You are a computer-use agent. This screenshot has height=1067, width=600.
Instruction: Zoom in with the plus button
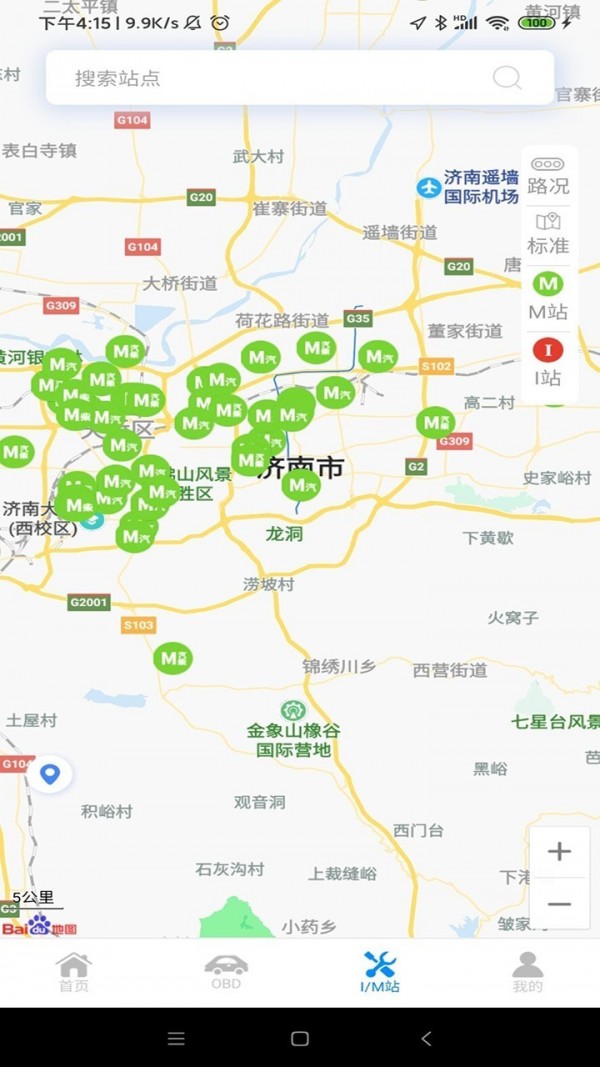(559, 852)
